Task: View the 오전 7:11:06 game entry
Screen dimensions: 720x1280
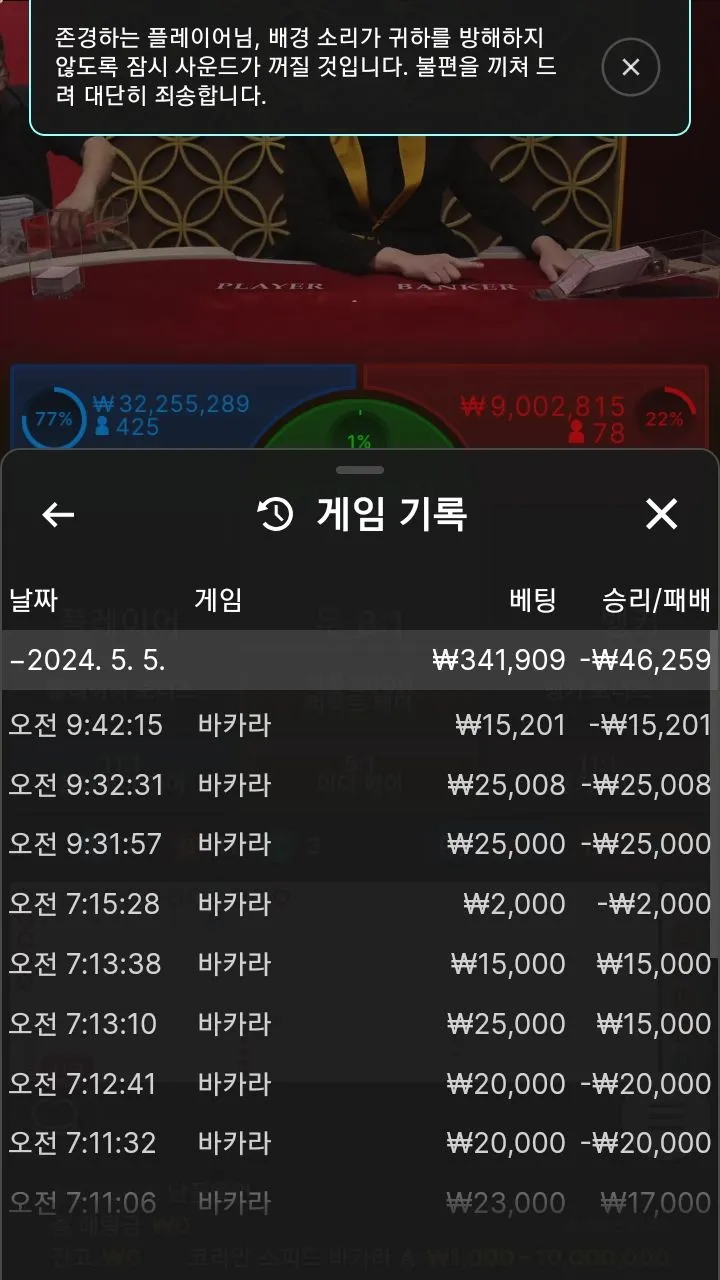Action: 360,1202
